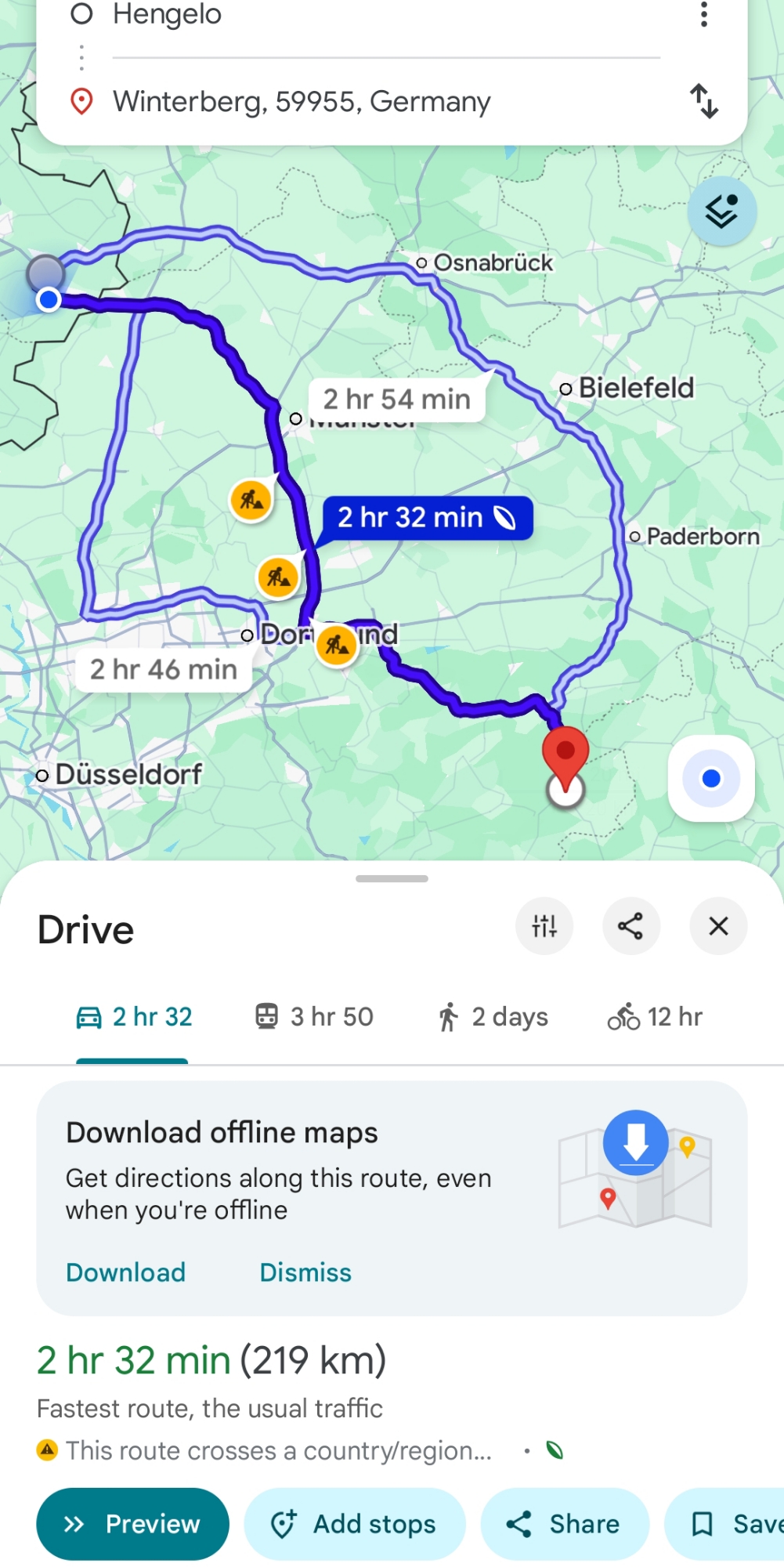Open route options filter icon

coord(544,926)
